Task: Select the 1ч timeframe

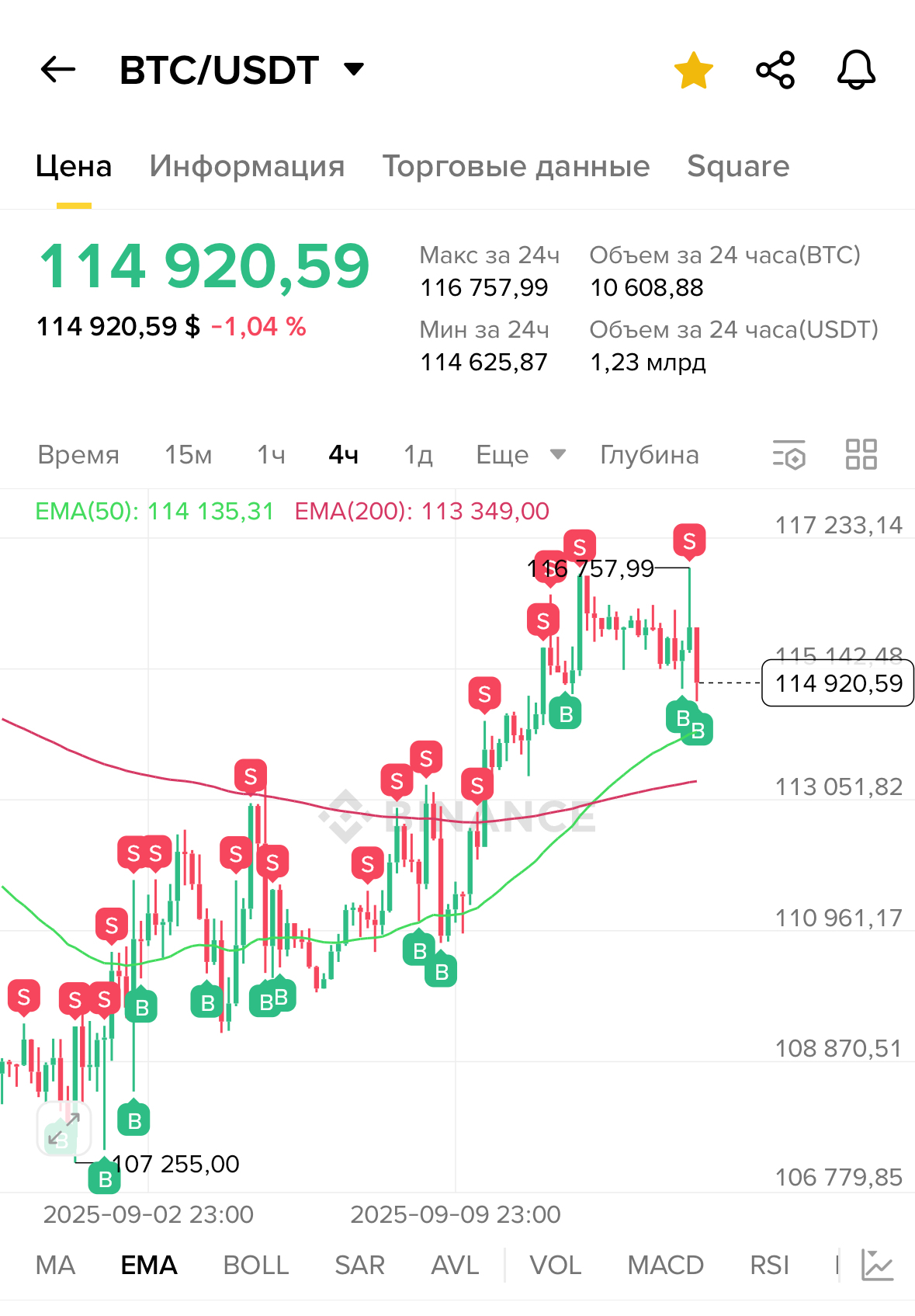Action: (271, 455)
